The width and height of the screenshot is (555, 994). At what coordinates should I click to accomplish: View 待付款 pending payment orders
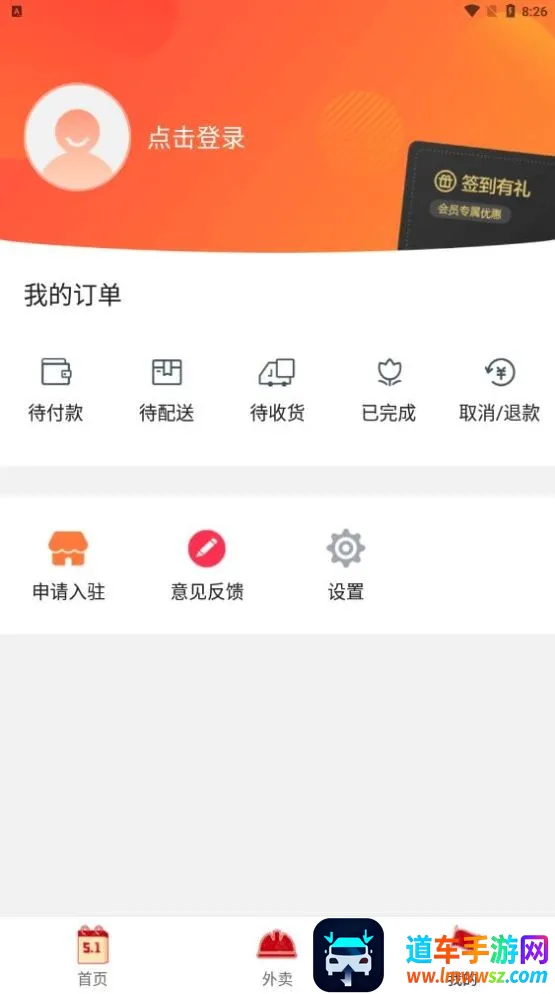point(56,390)
